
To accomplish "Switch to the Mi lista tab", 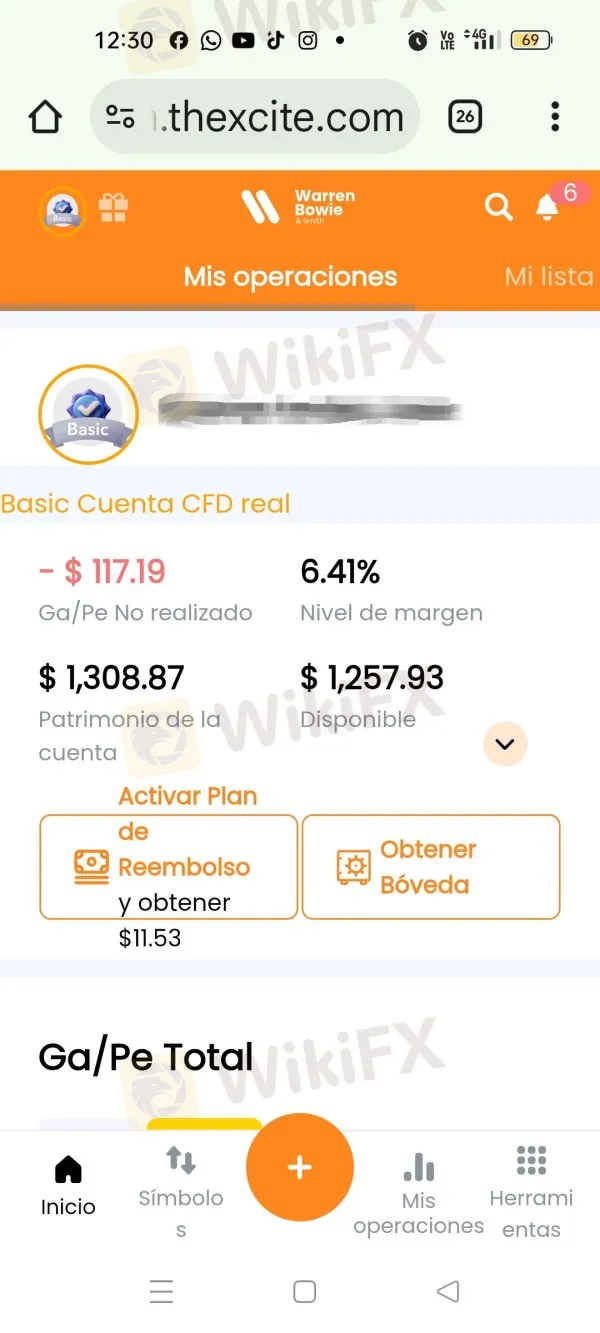I will coord(549,277).
